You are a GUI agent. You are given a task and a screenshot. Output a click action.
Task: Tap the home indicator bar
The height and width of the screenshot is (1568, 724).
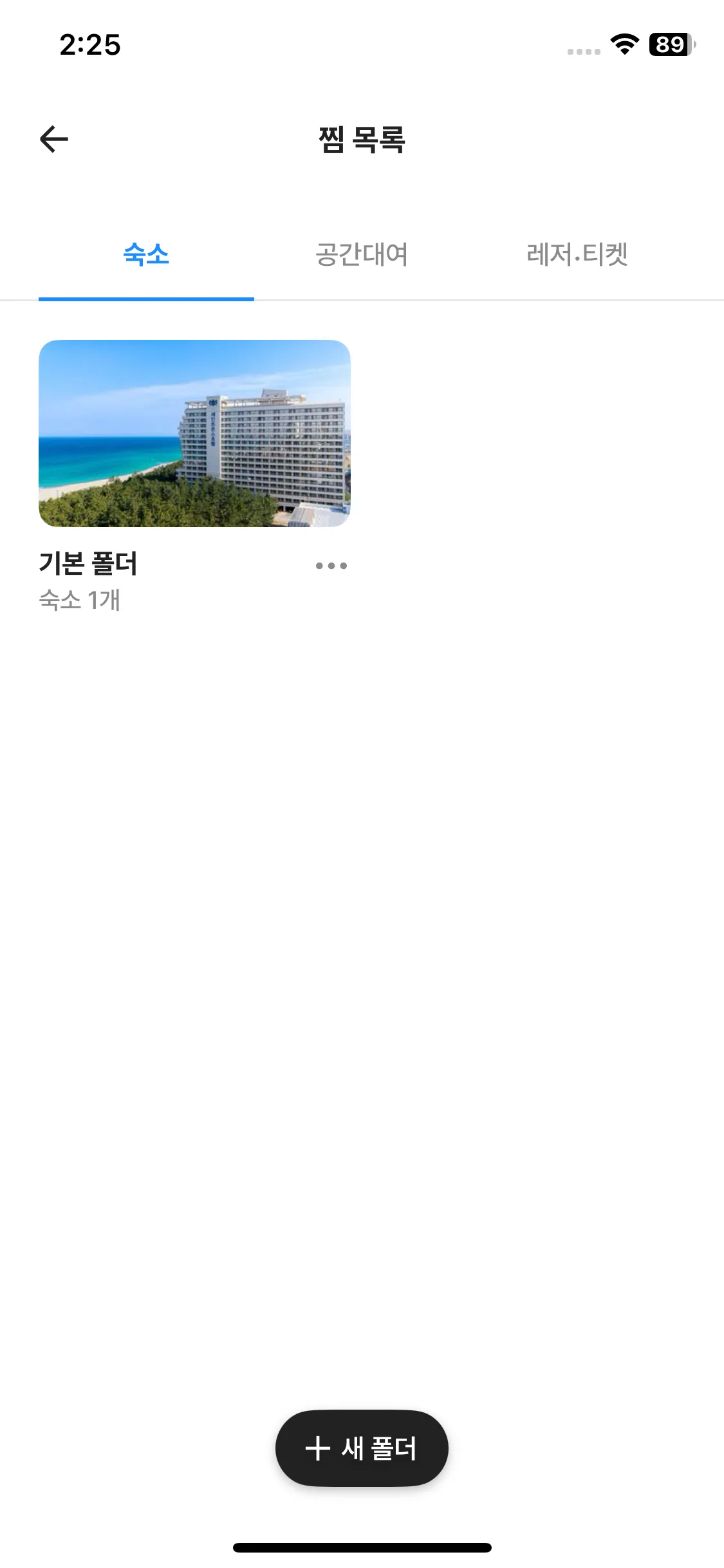(362, 1546)
